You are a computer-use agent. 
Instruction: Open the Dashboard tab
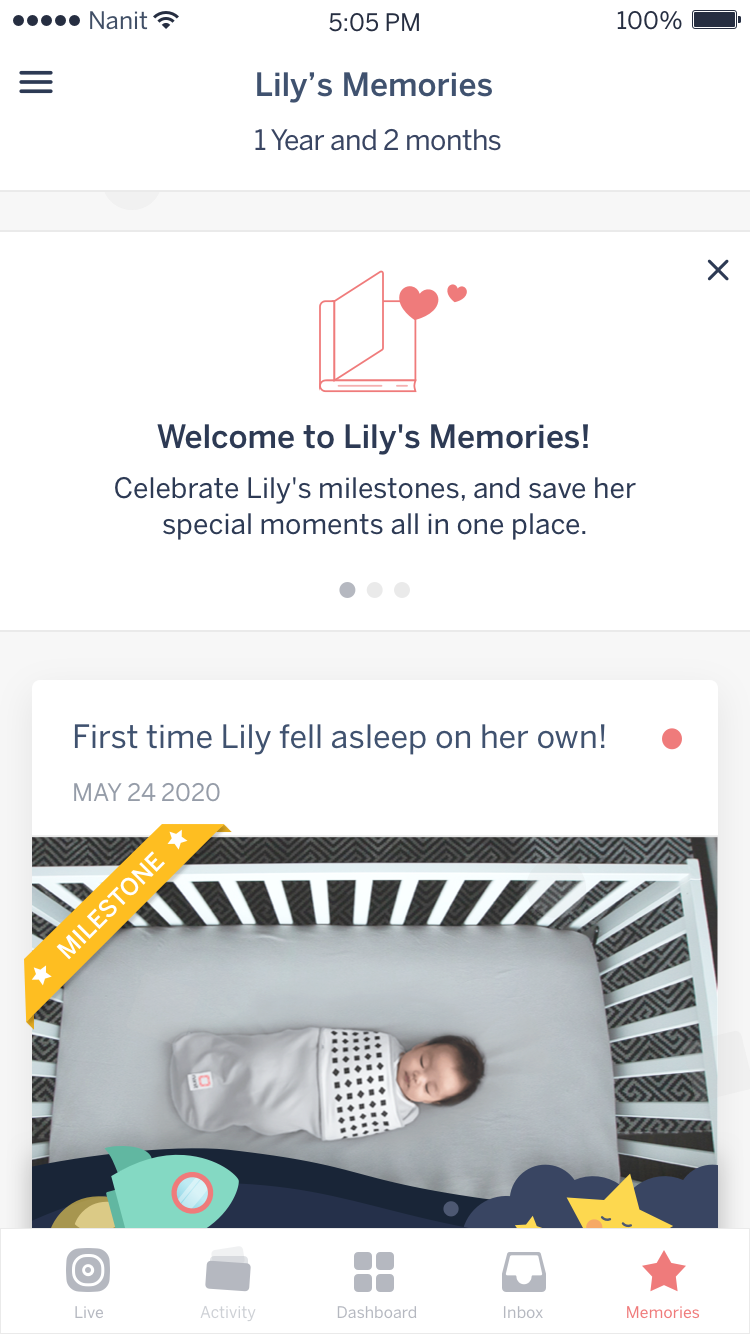tap(376, 1282)
